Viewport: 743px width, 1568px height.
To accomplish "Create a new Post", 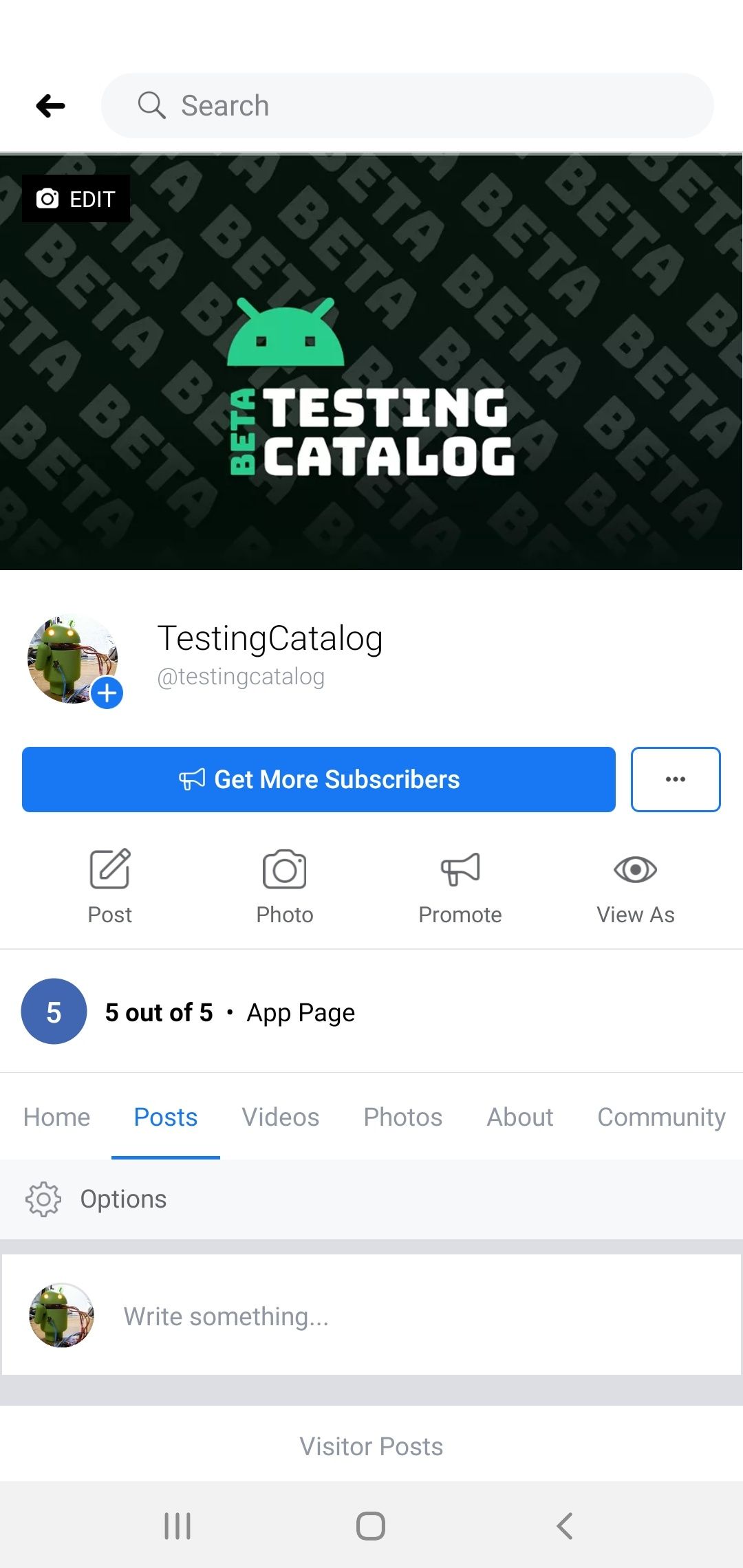I will coord(110,886).
